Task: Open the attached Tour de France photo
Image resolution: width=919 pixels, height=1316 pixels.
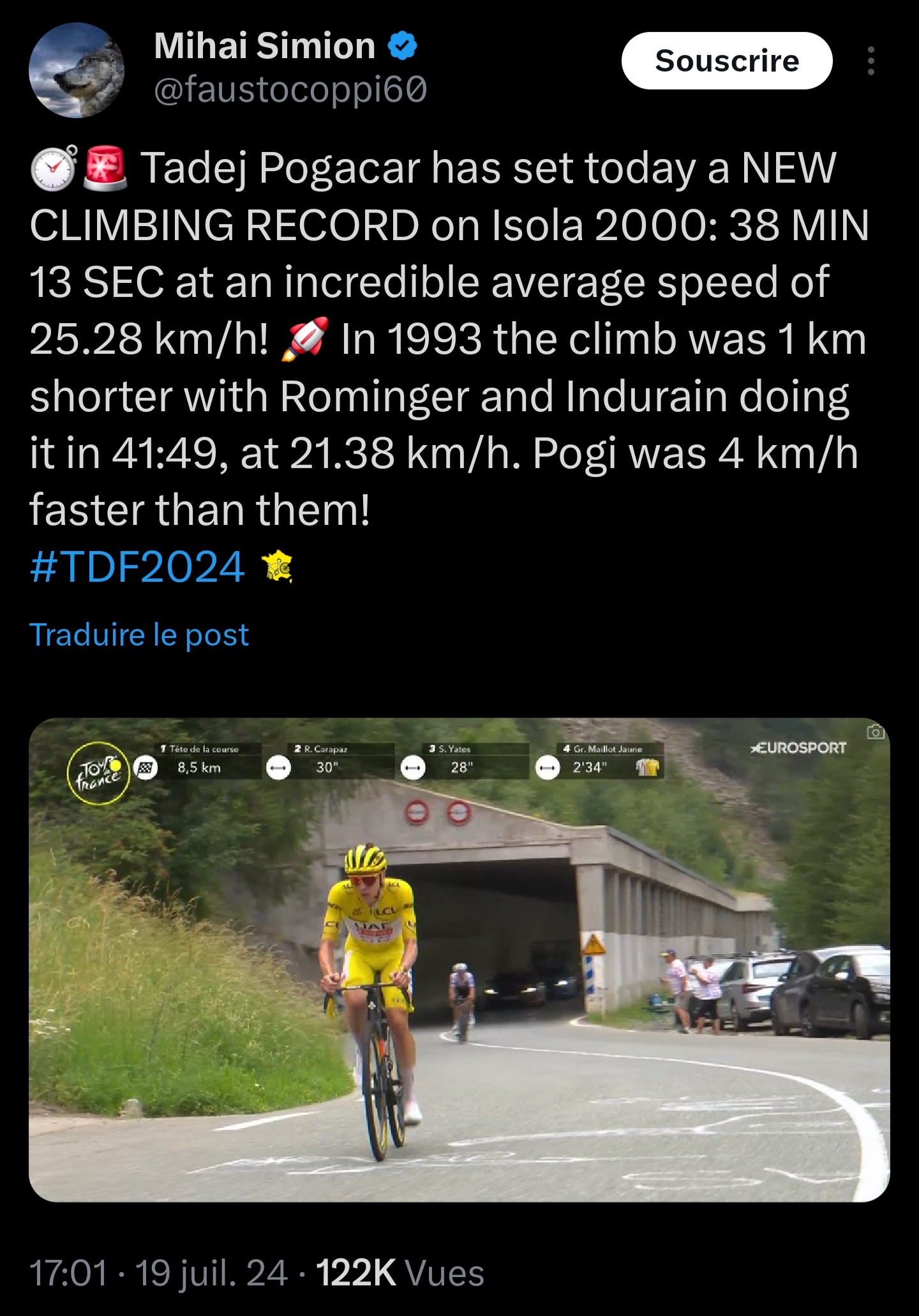Action: pyautogui.click(x=459, y=959)
